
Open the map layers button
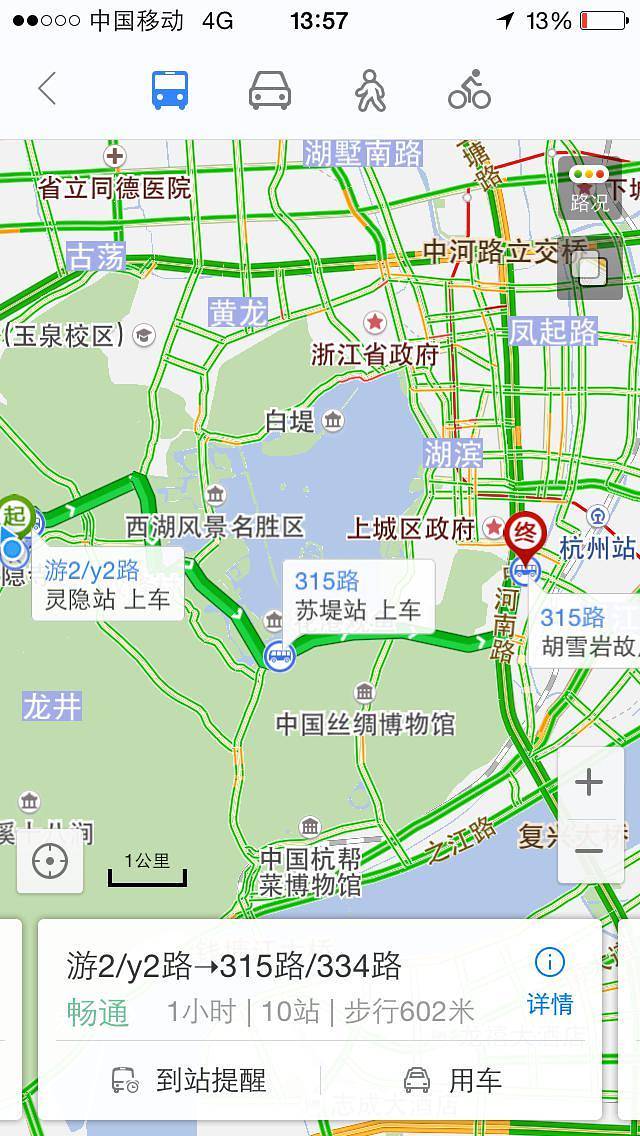[x=589, y=269]
